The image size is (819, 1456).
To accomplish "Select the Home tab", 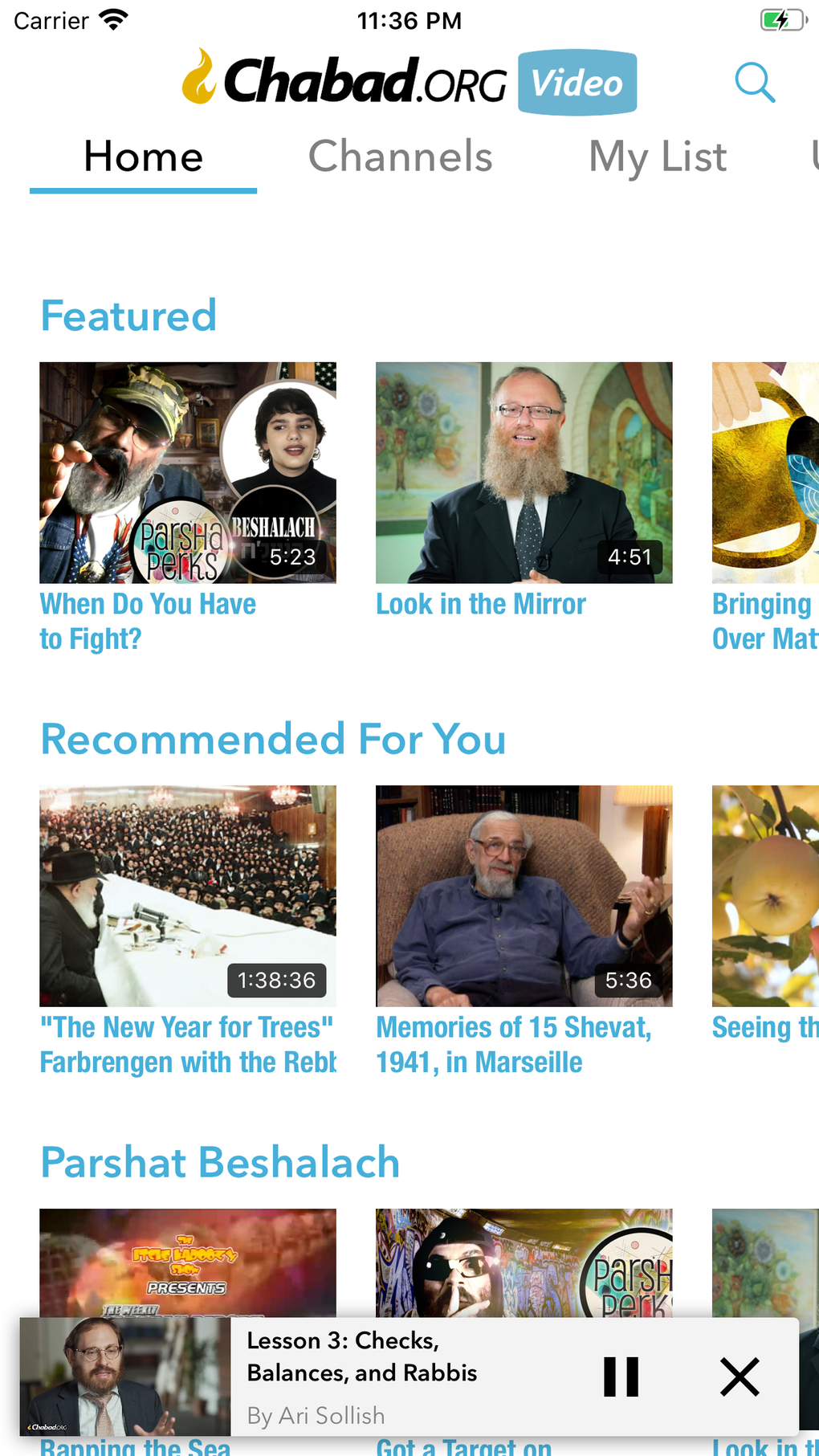I will pyautogui.click(x=144, y=157).
